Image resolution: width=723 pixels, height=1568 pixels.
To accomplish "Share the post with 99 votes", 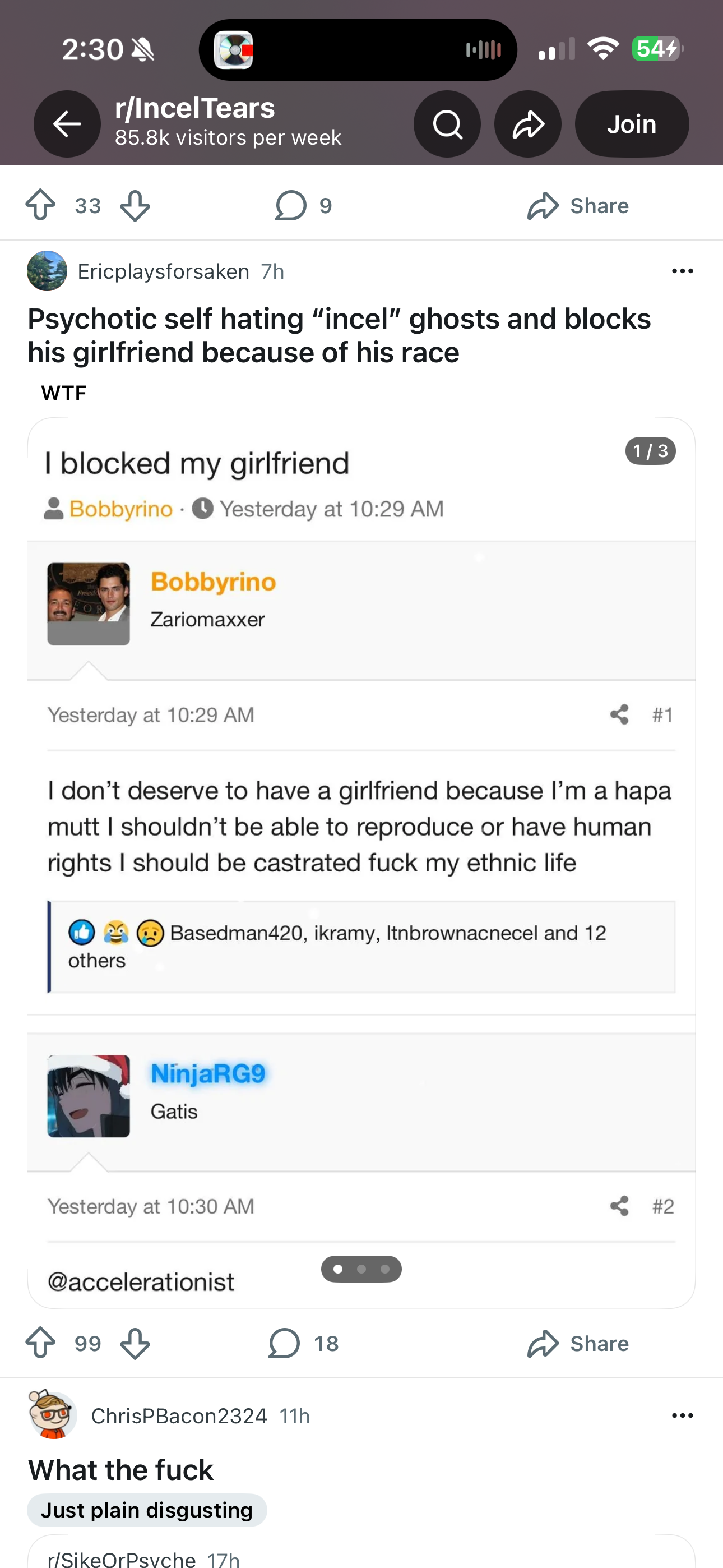I will click(x=578, y=1343).
